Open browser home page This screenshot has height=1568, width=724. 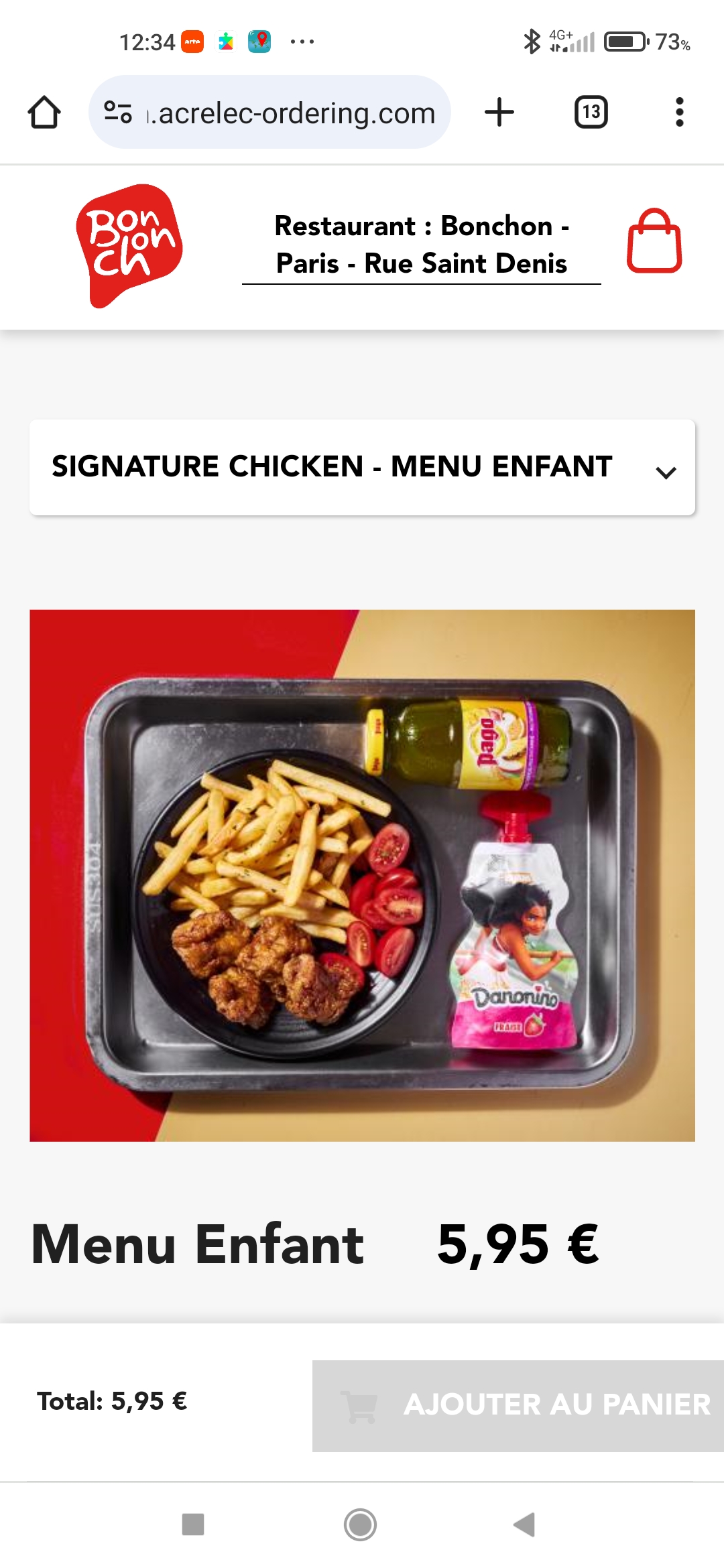[x=44, y=112]
